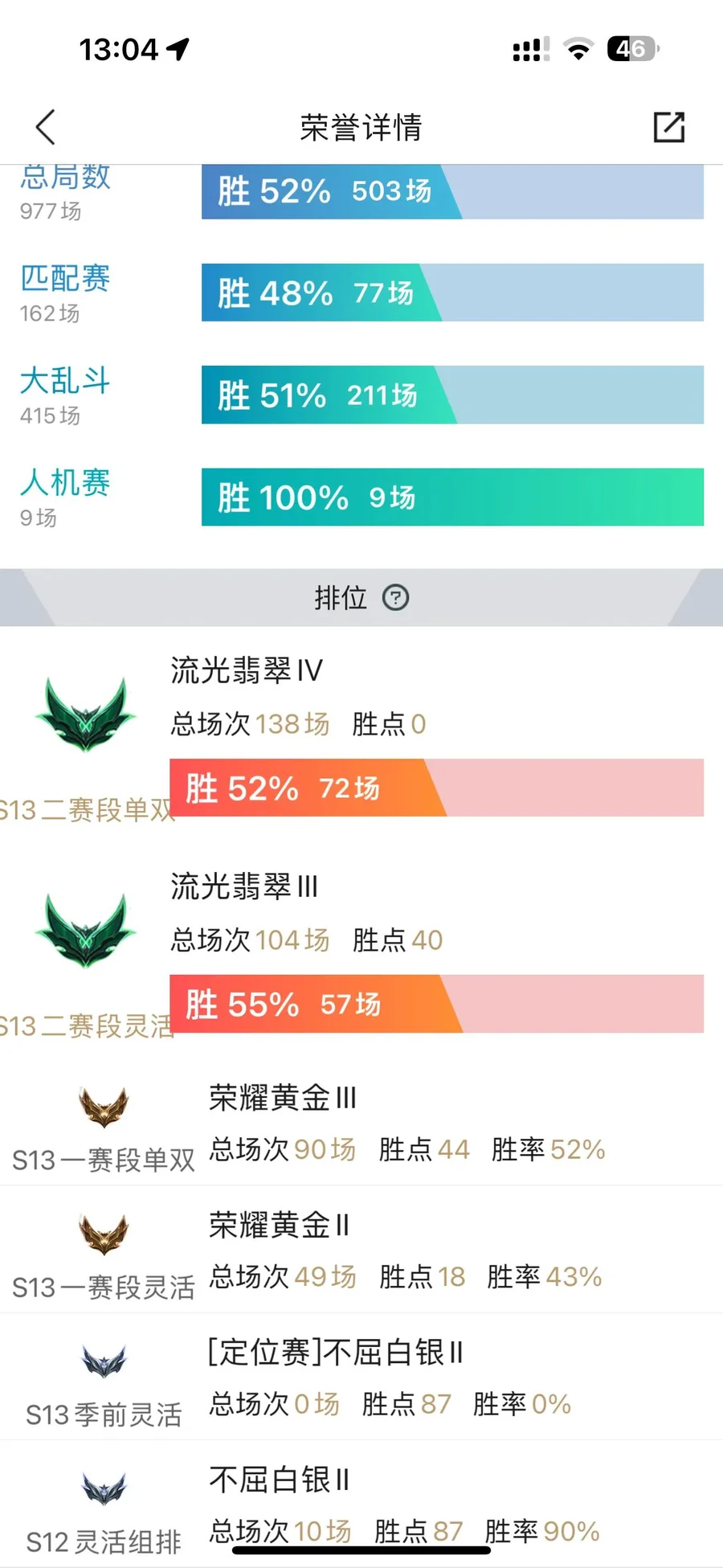Open the help icon beside 排位

click(x=395, y=597)
